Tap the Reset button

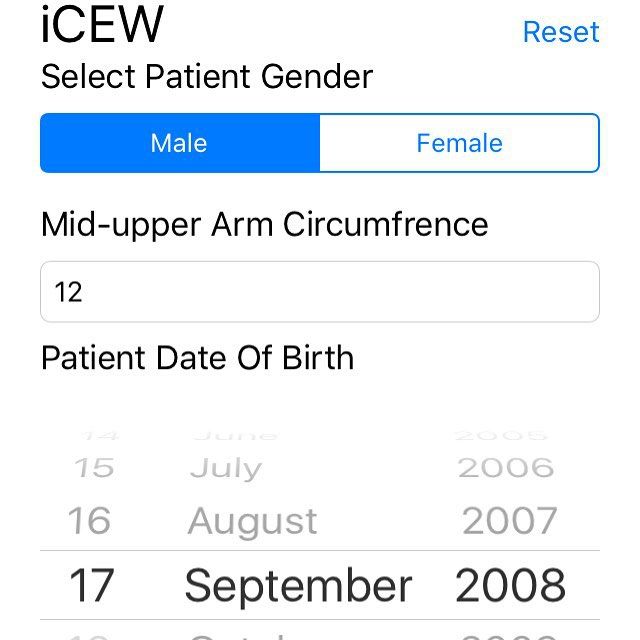coord(561,32)
